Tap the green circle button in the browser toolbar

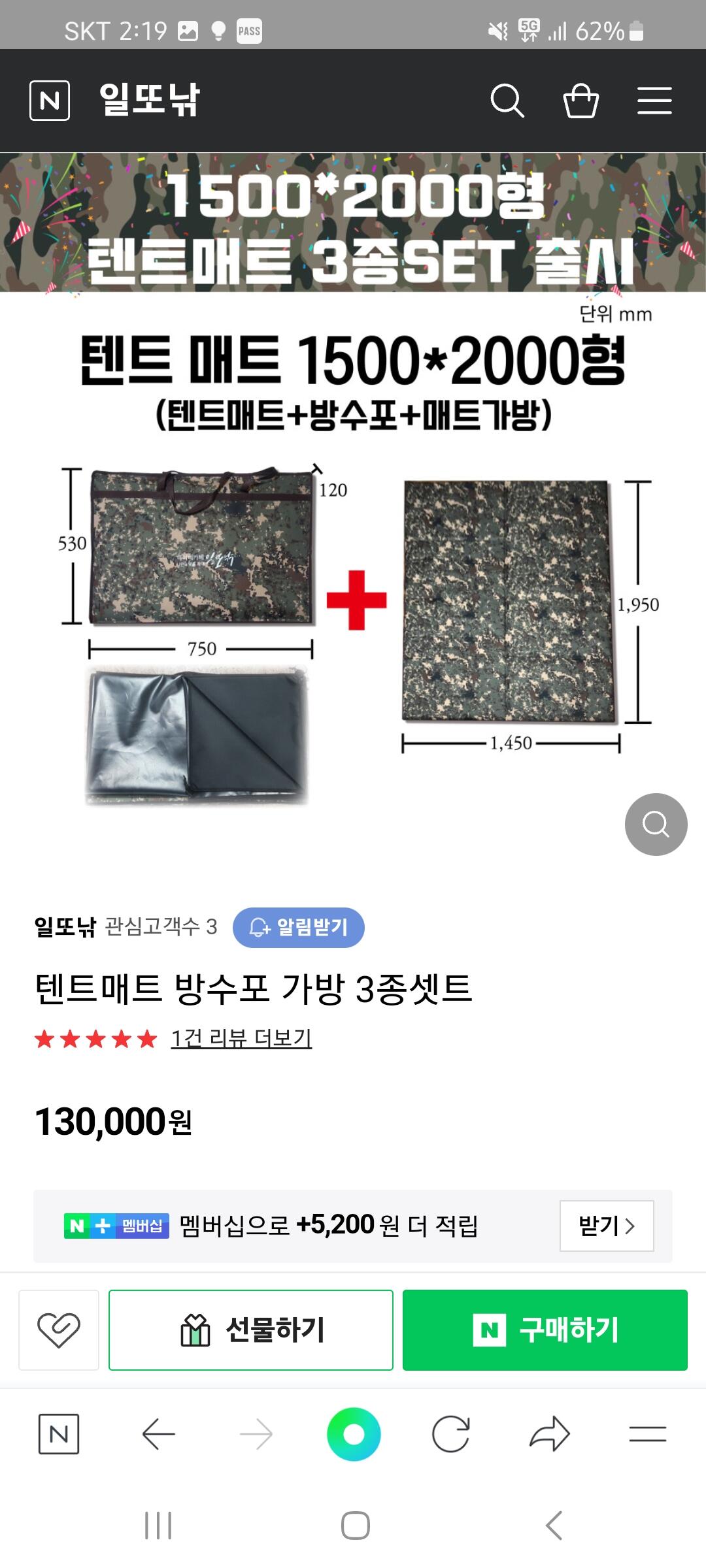(x=354, y=1434)
